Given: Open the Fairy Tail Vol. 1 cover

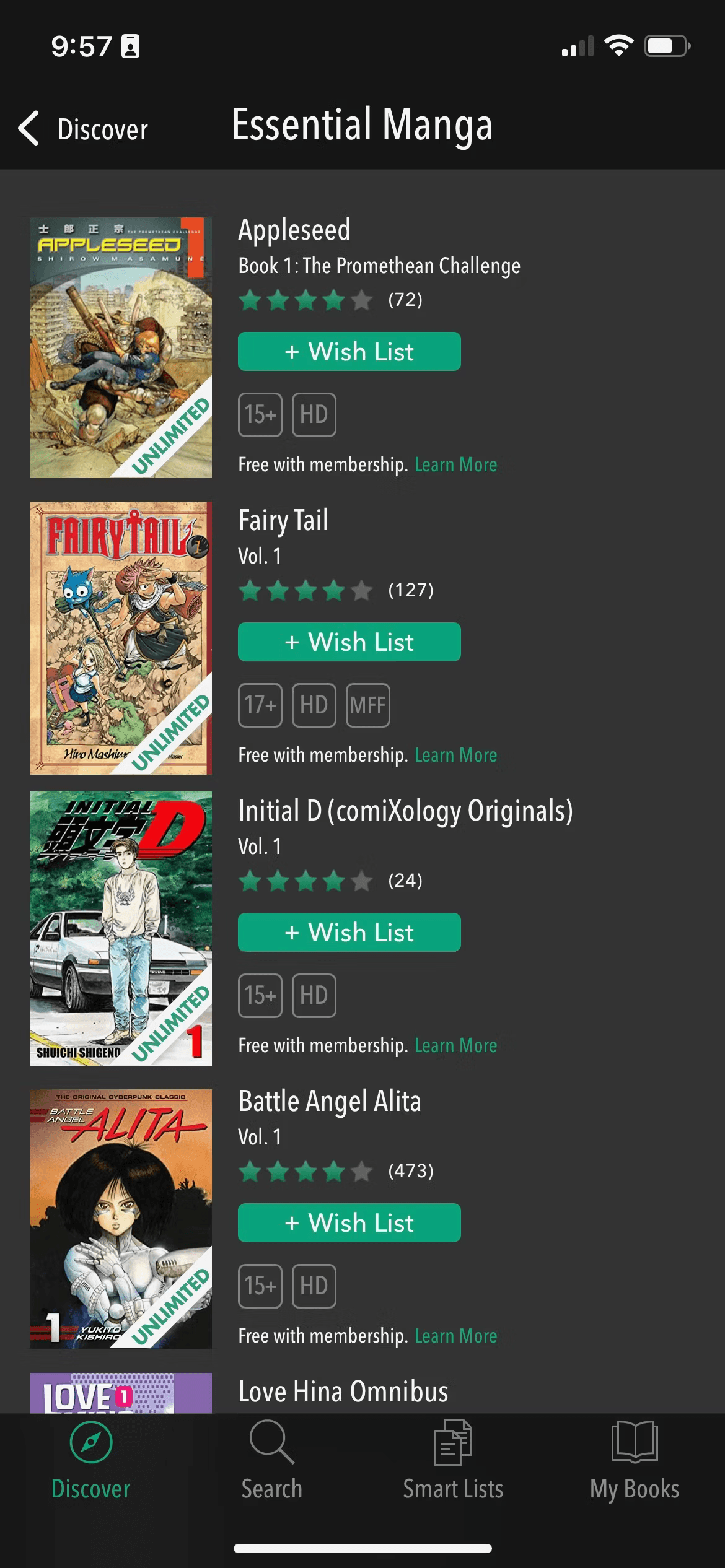Looking at the screenshot, I should 121,638.
